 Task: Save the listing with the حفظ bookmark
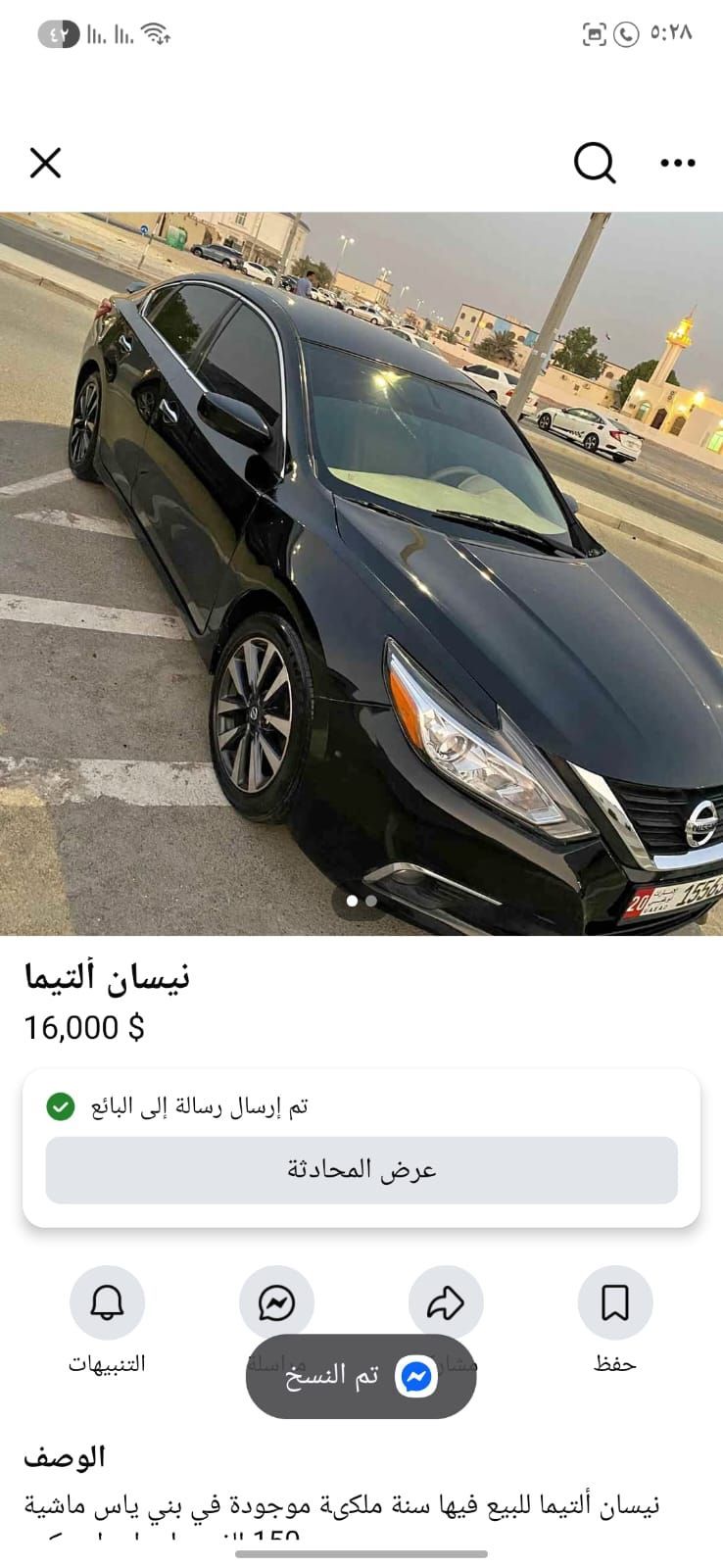[x=614, y=1302]
